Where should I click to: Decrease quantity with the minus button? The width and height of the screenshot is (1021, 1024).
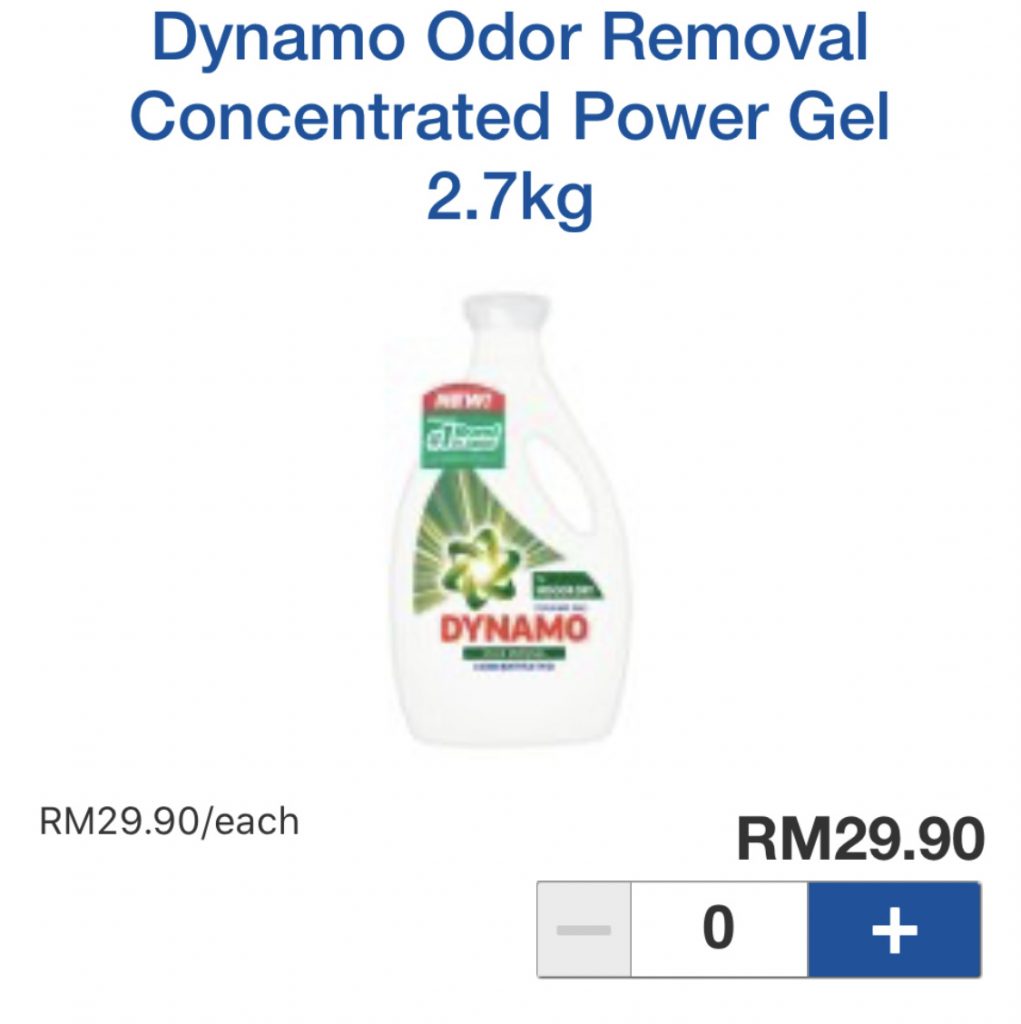pyautogui.click(x=584, y=929)
